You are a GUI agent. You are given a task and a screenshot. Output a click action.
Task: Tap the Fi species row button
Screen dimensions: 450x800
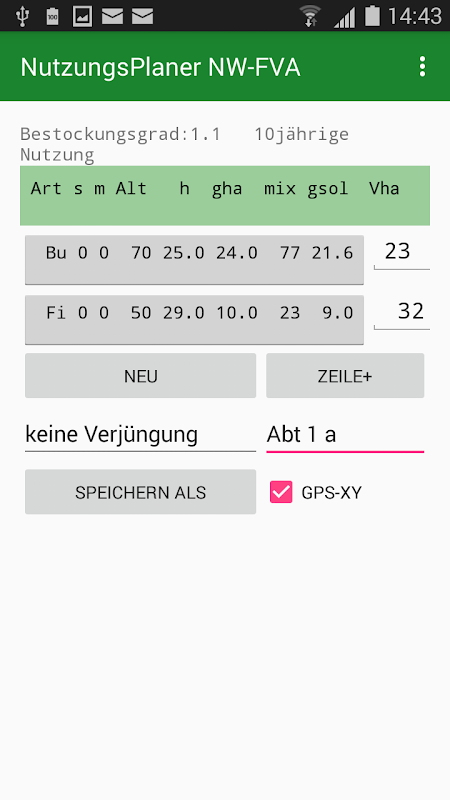pyautogui.click(x=194, y=320)
